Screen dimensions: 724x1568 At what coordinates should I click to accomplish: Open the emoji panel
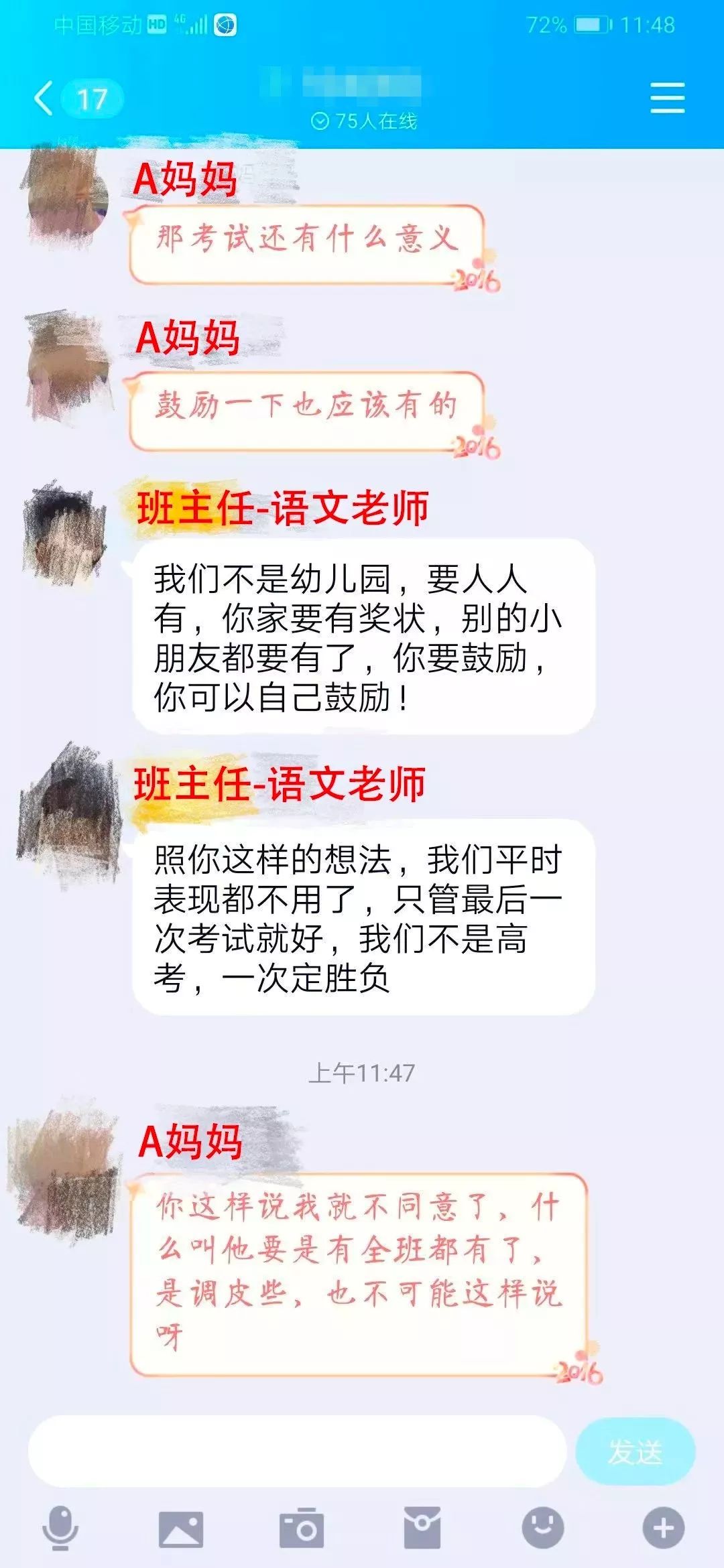[x=543, y=1528]
